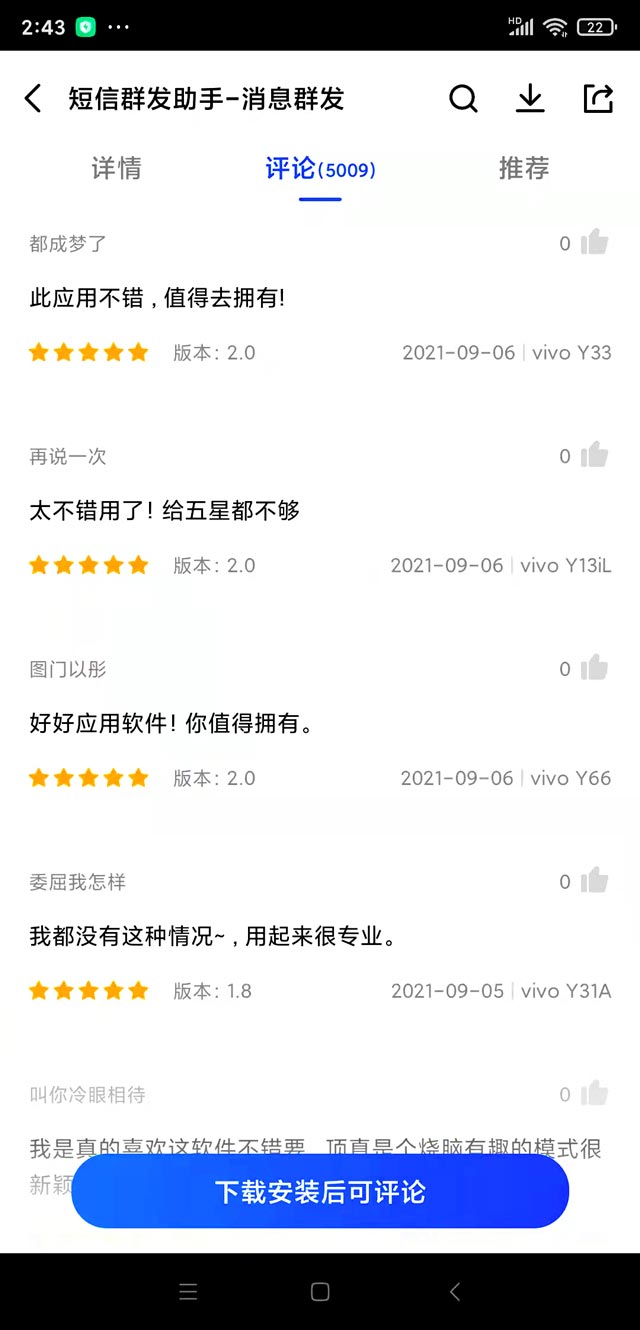640x1330 pixels.
Task: Share this app page
Action: coord(598,98)
